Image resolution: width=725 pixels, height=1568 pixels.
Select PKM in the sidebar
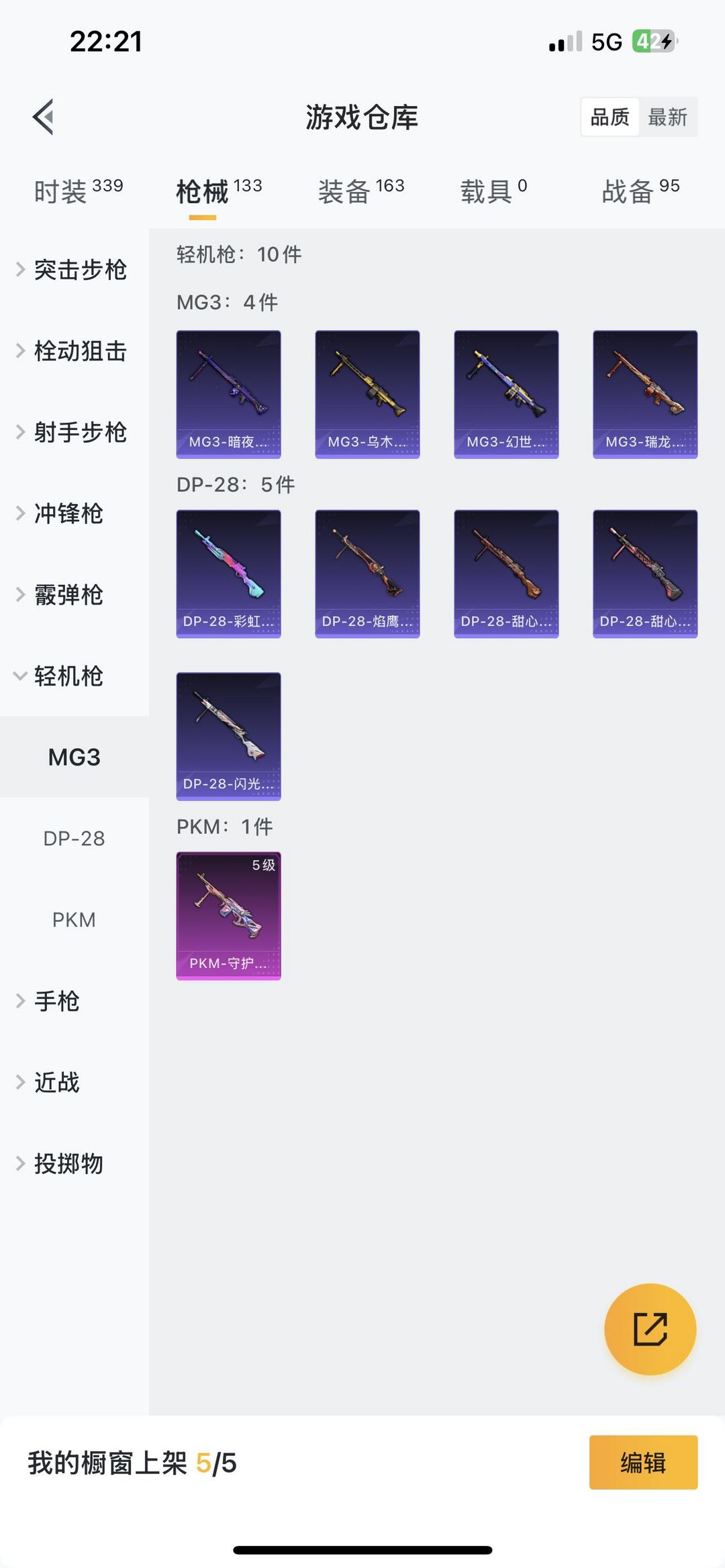(74, 919)
